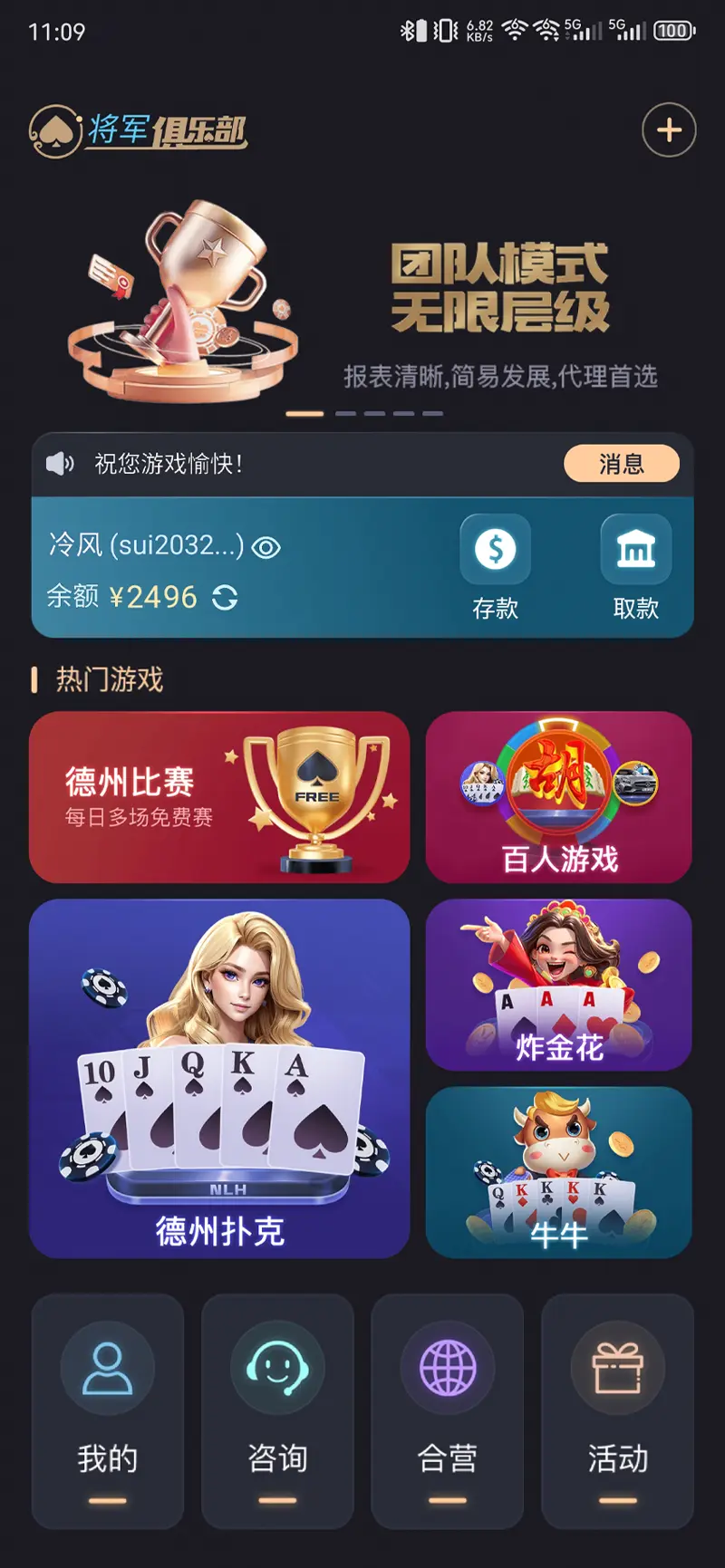Open the 牛牛 game tile
Viewport: 725px width, 1568px height.
point(558,1172)
